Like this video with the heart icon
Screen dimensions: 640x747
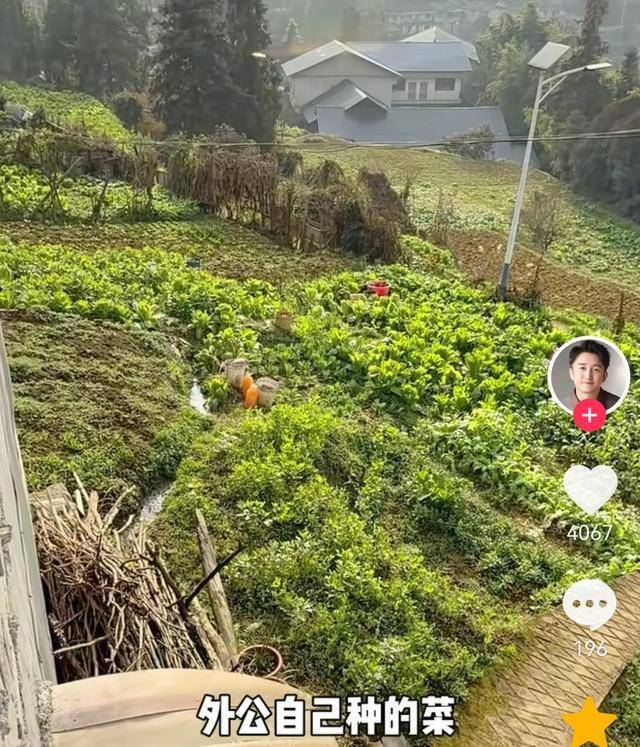pos(590,488)
